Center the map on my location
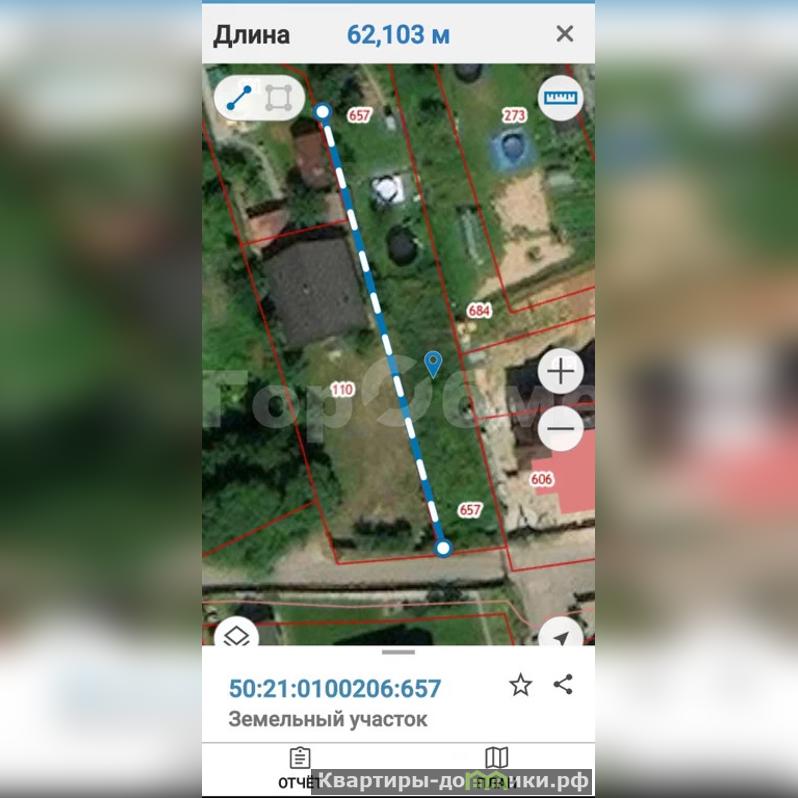 pyautogui.click(x=561, y=637)
